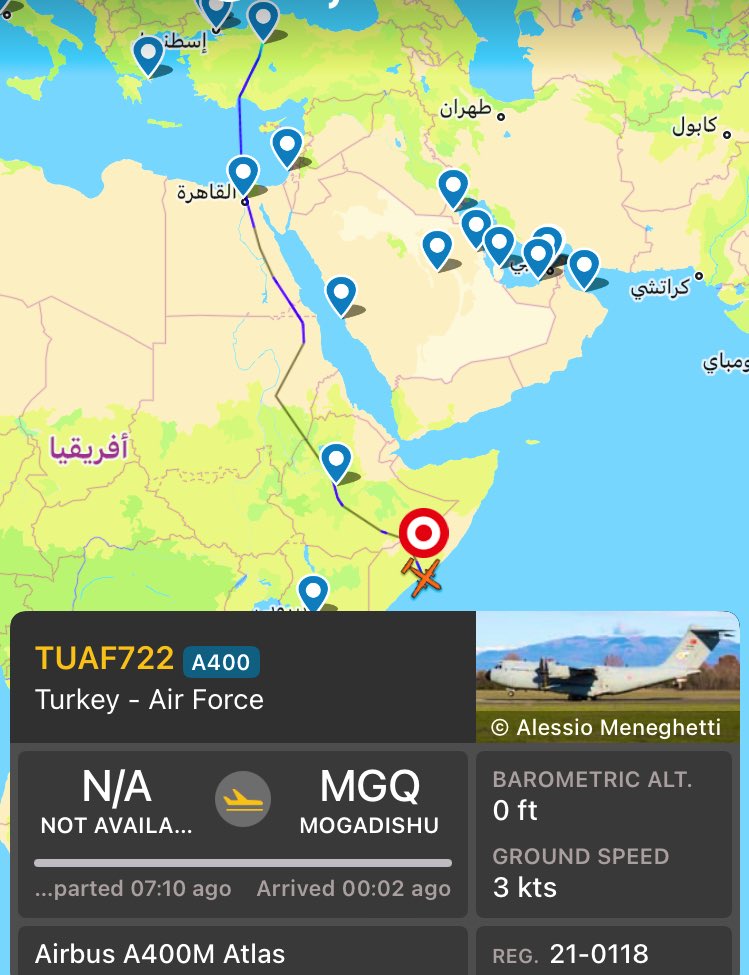The height and width of the screenshot is (975, 749).
Task: Select the airport pin in central Saudi Arabia
Action: pyautogui.click(x=437, y=247)
